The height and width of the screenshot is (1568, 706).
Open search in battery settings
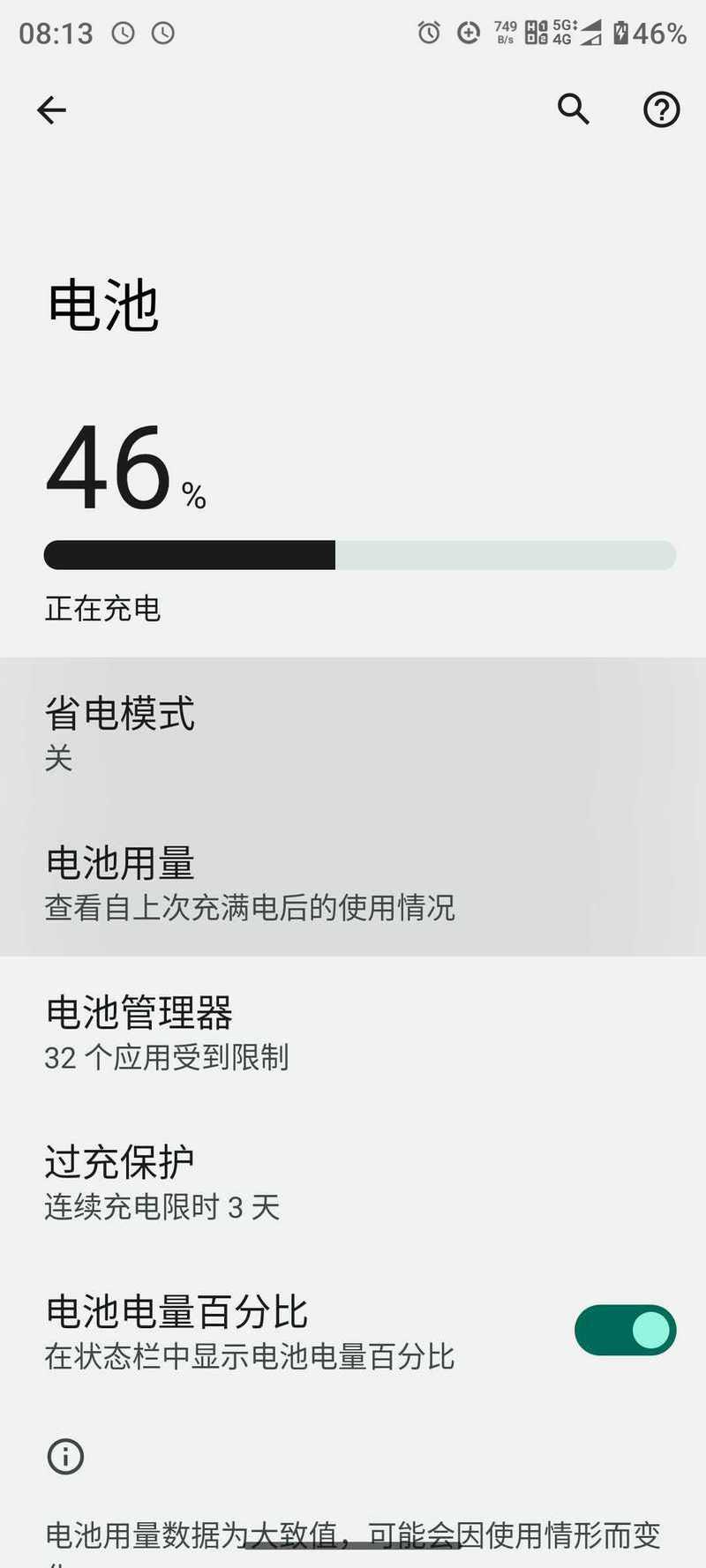574,109
